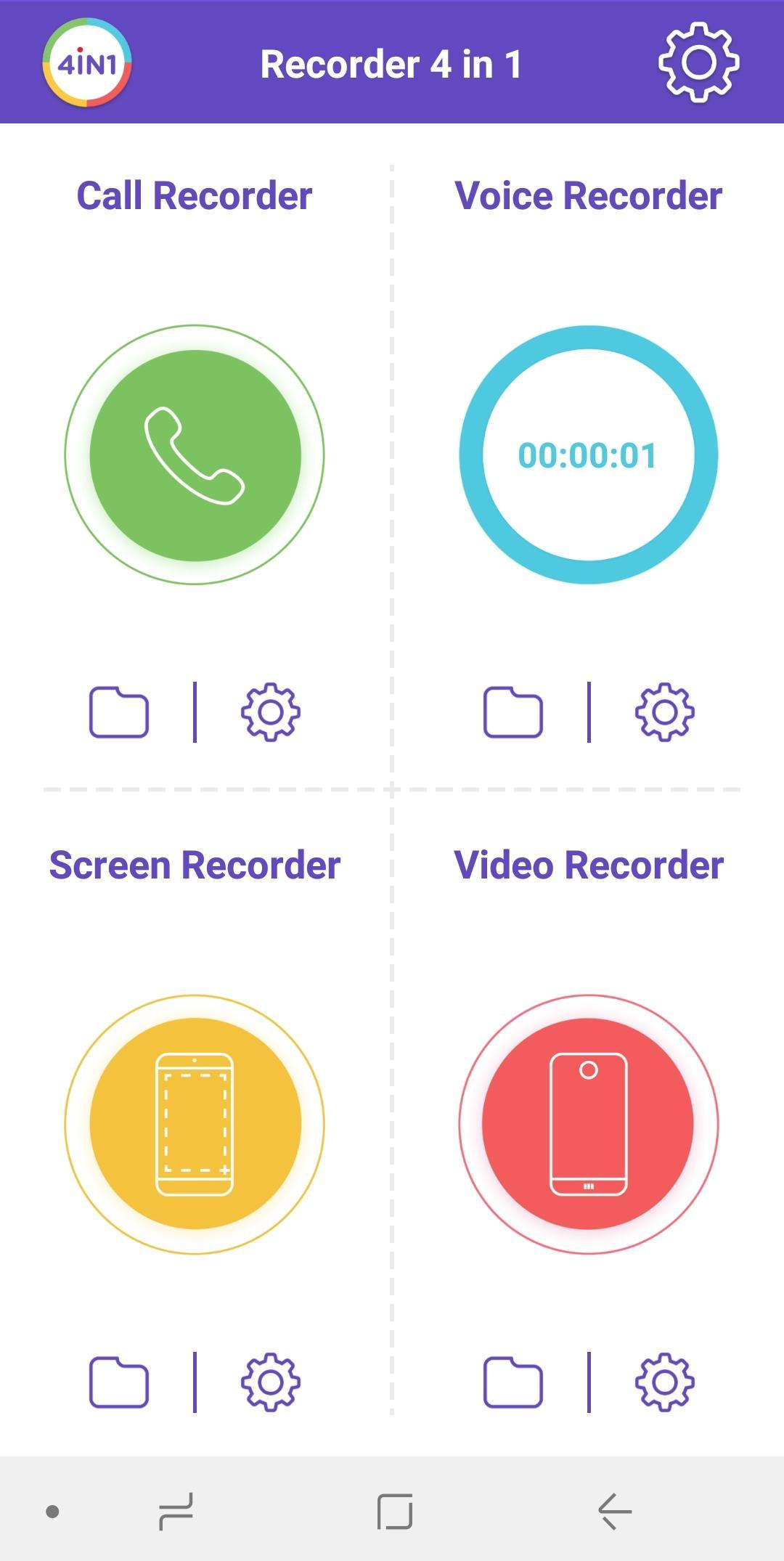Open Voice Recorder settings gear

click(665, 712)
